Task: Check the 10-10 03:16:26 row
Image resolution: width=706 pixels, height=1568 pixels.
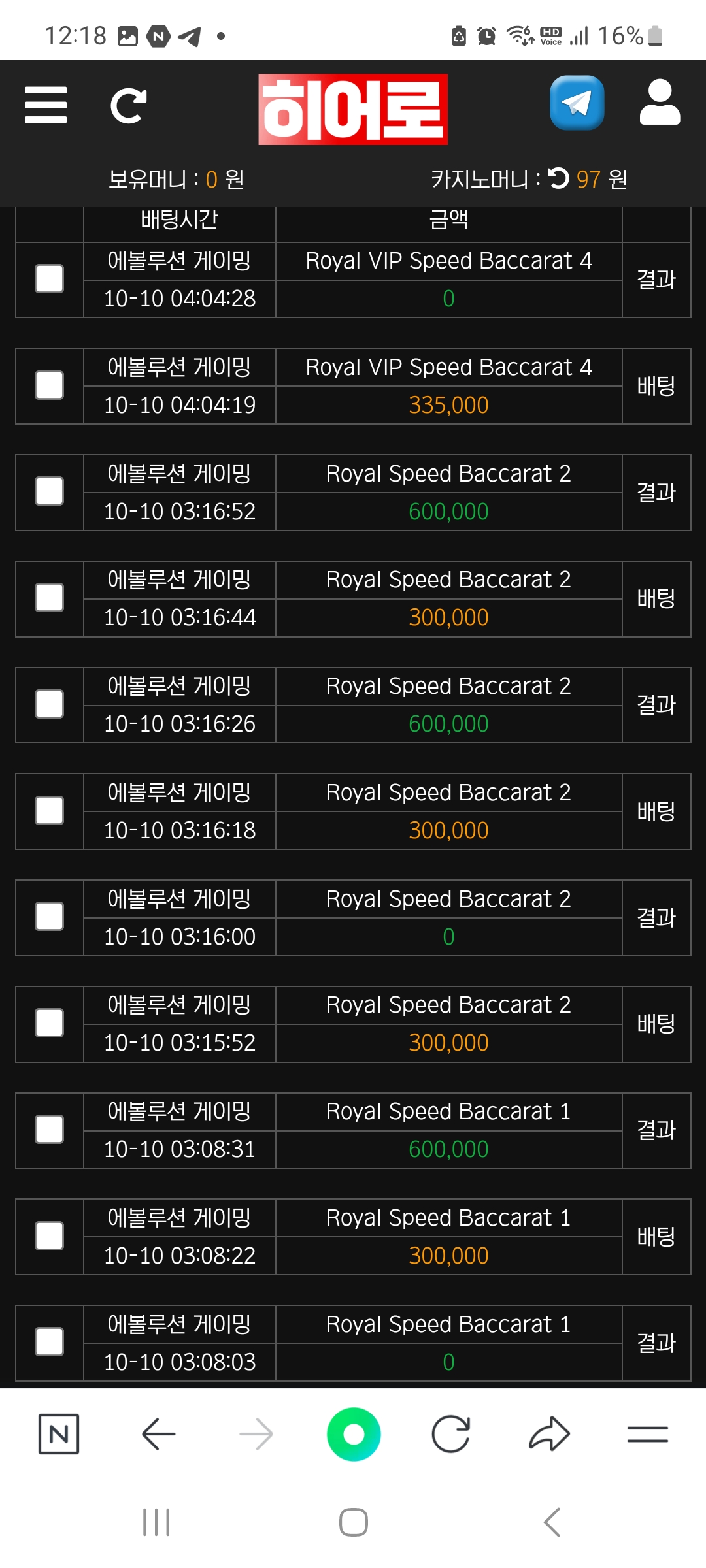Action: (x=50, y=704)
